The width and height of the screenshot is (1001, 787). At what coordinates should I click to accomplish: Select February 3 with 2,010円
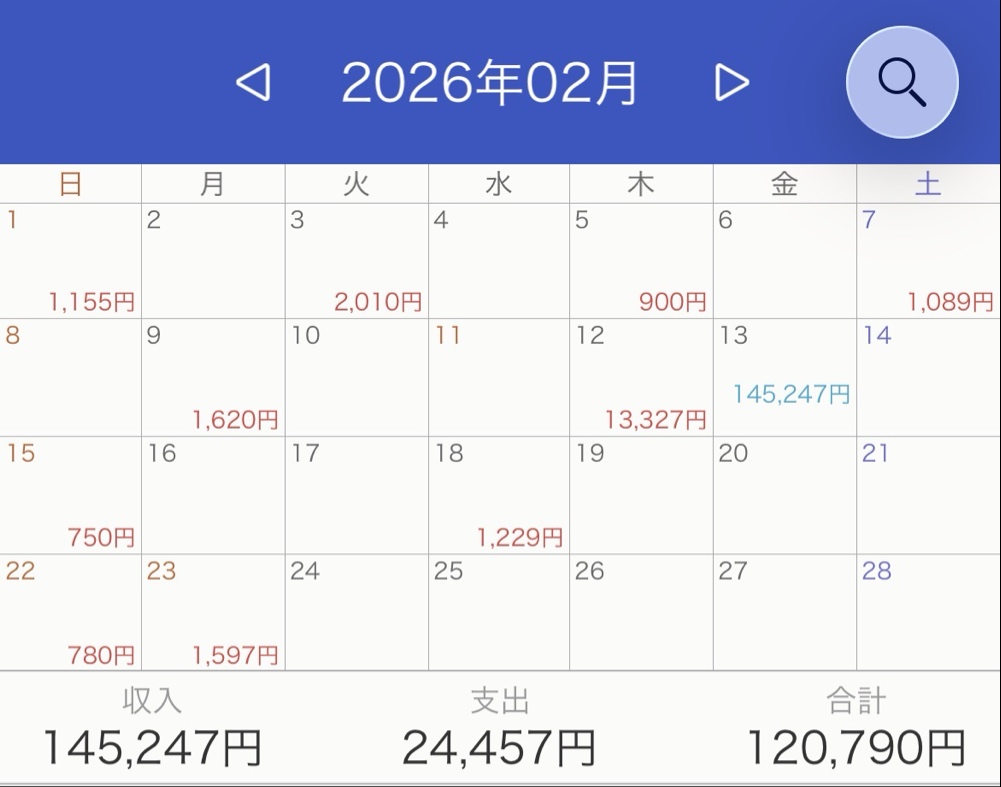[x=356, y=261]
